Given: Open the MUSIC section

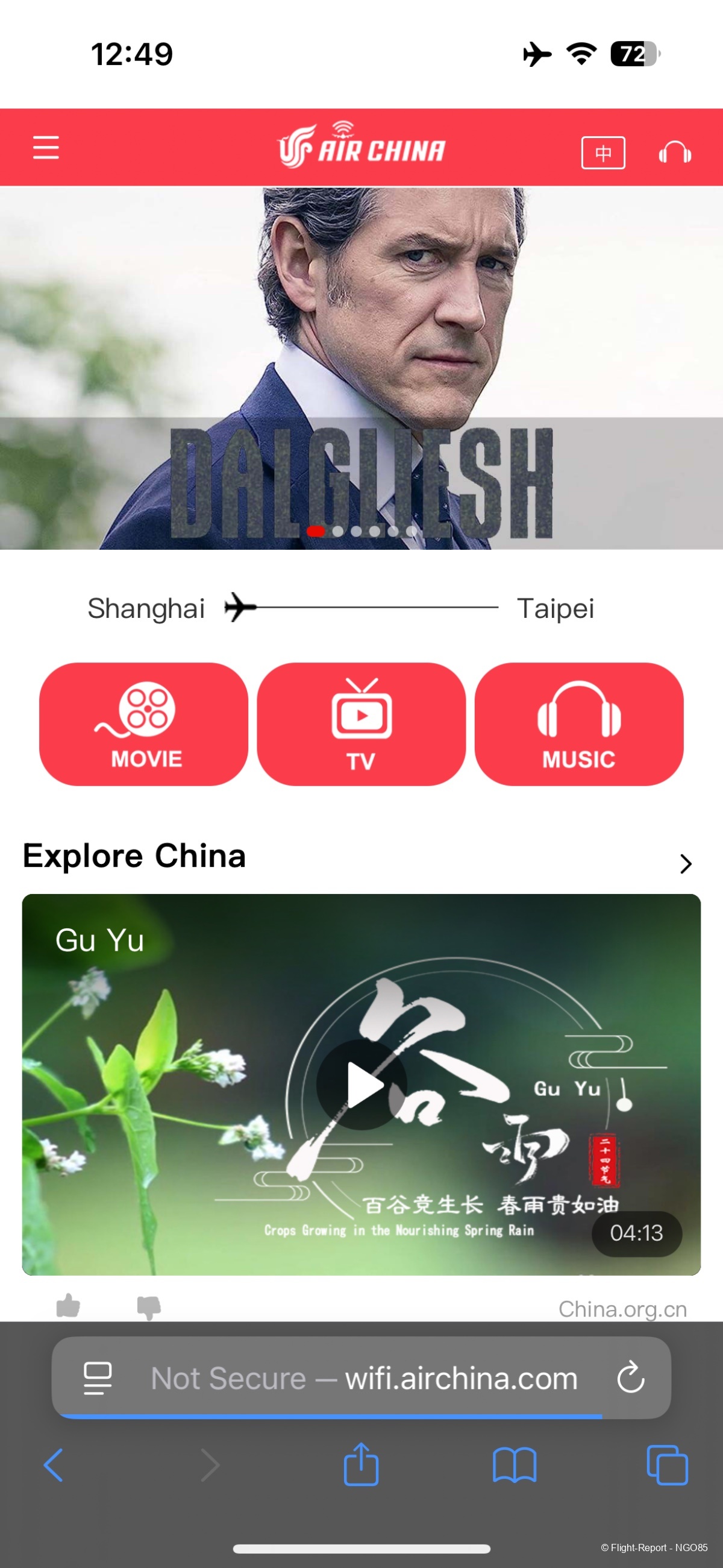Looking at the screenshot, I should click(578, 725).
